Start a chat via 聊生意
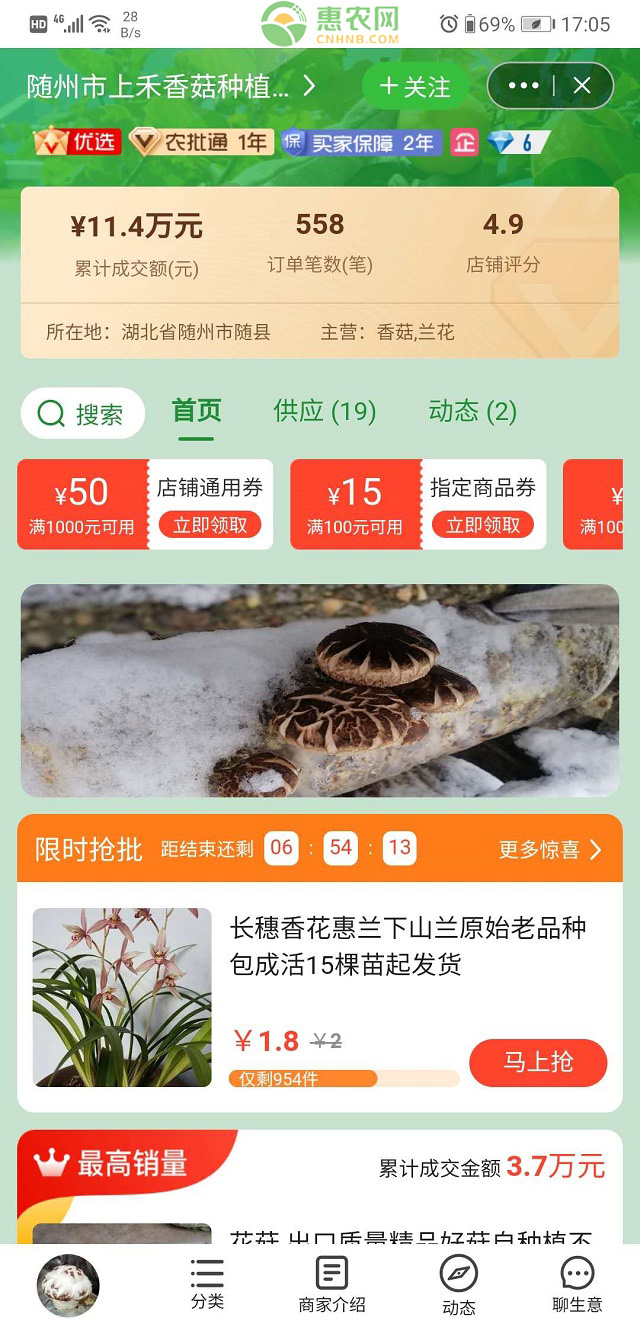Image resolution: width=640 pixels, height=1327 pixels. coord(577,1284)
